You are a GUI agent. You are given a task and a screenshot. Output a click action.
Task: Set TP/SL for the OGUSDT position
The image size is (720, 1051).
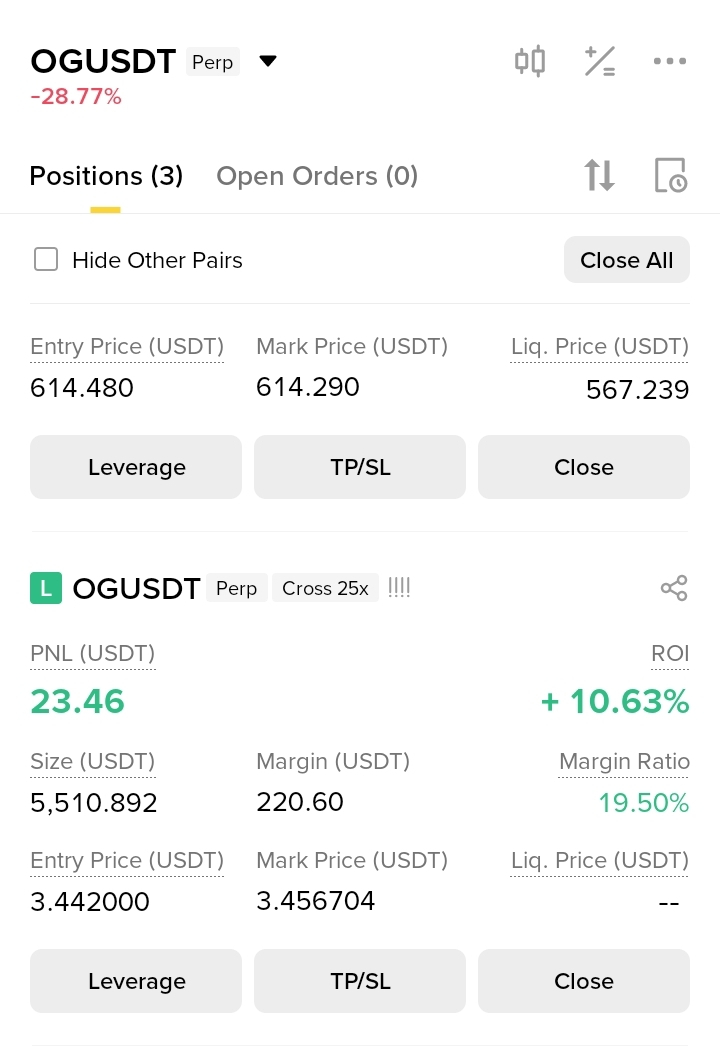(x=360, y=981)
